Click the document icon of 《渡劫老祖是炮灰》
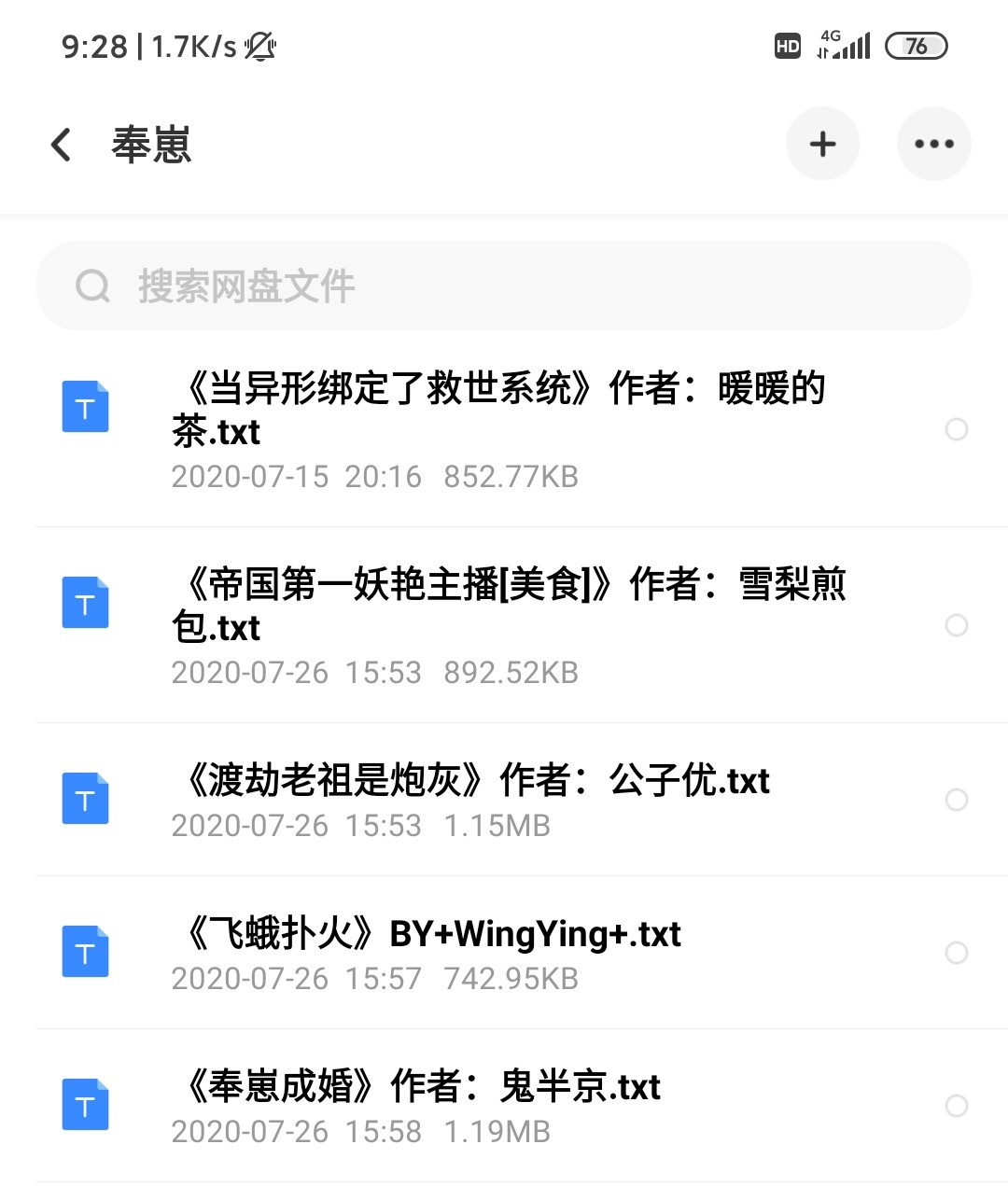 [85, 799]
